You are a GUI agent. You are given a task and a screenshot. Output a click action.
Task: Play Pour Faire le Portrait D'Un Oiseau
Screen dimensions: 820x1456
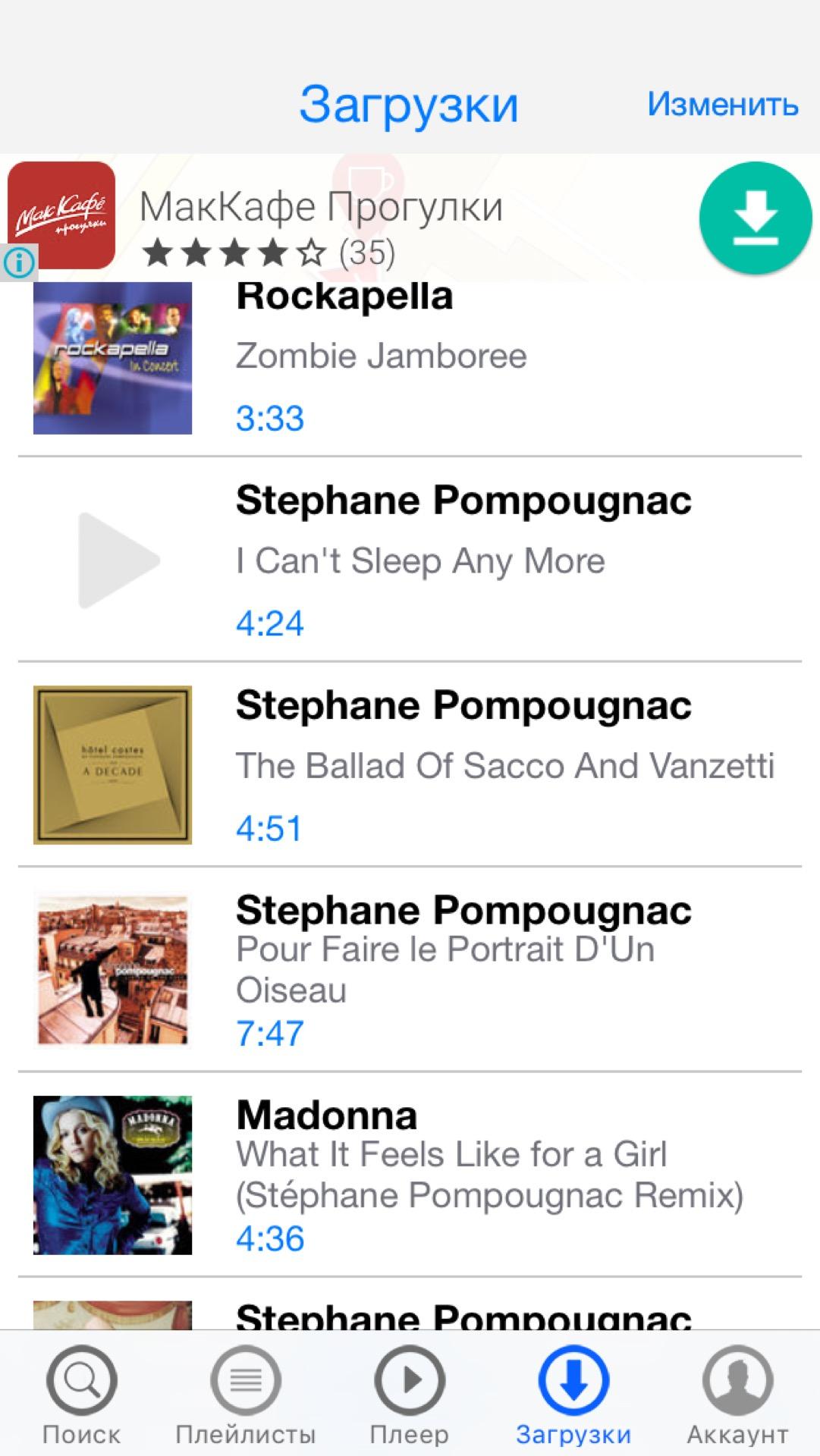(410, 971)
